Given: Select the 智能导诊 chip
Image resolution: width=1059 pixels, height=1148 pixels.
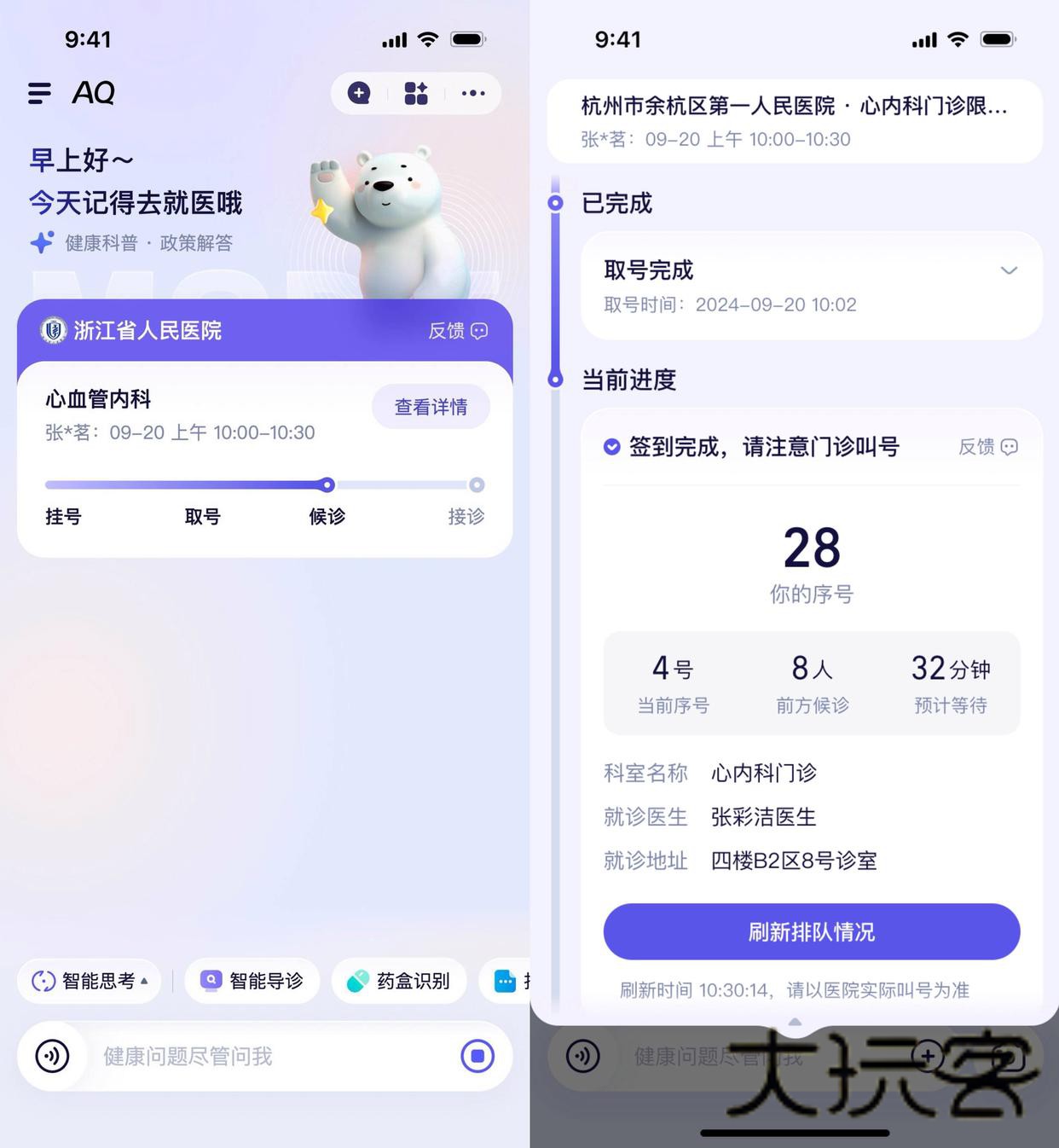Looking at the screenshot, I should point(252,981).
